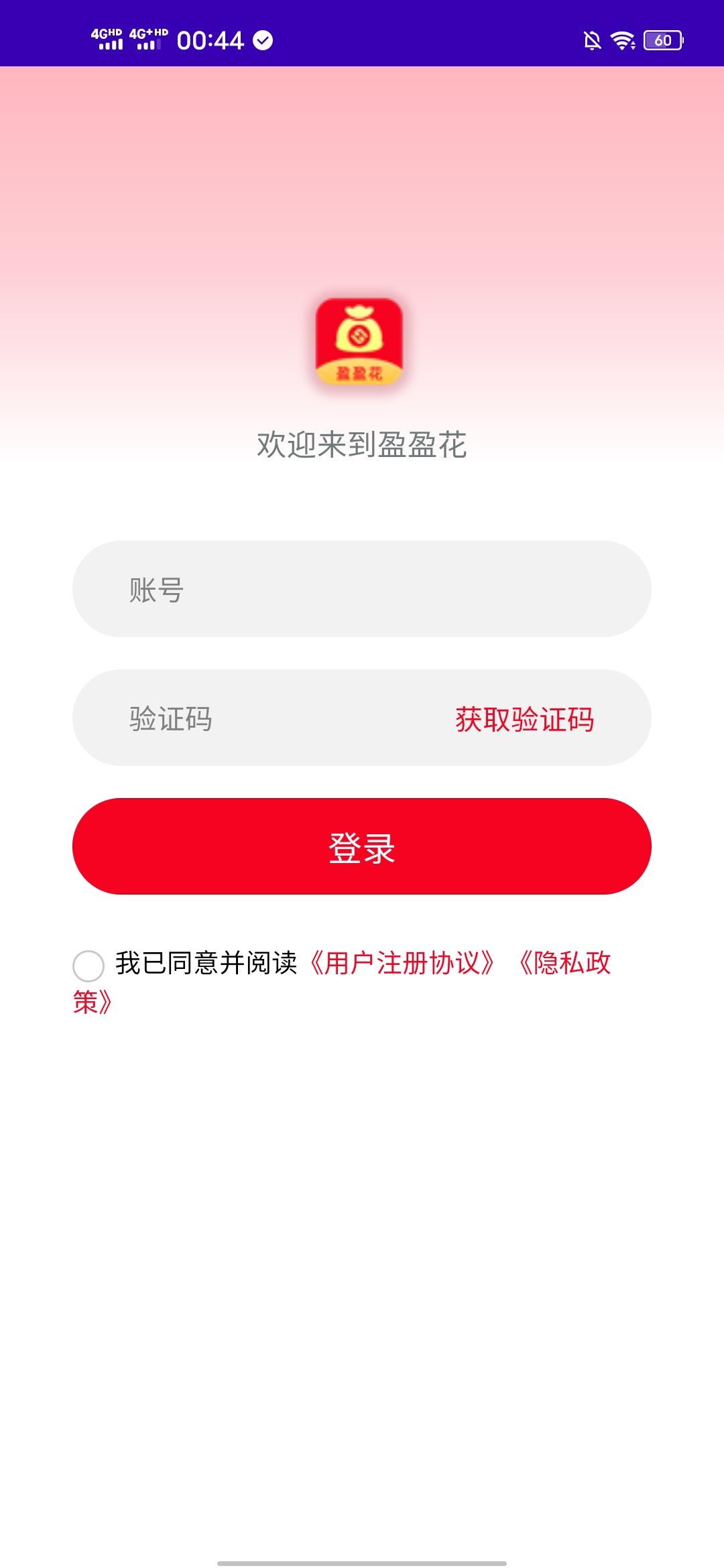This screenshot has height=1568, width=724.
Task: Tap the red 登录 login button
Action: click(x=362, y=846)
